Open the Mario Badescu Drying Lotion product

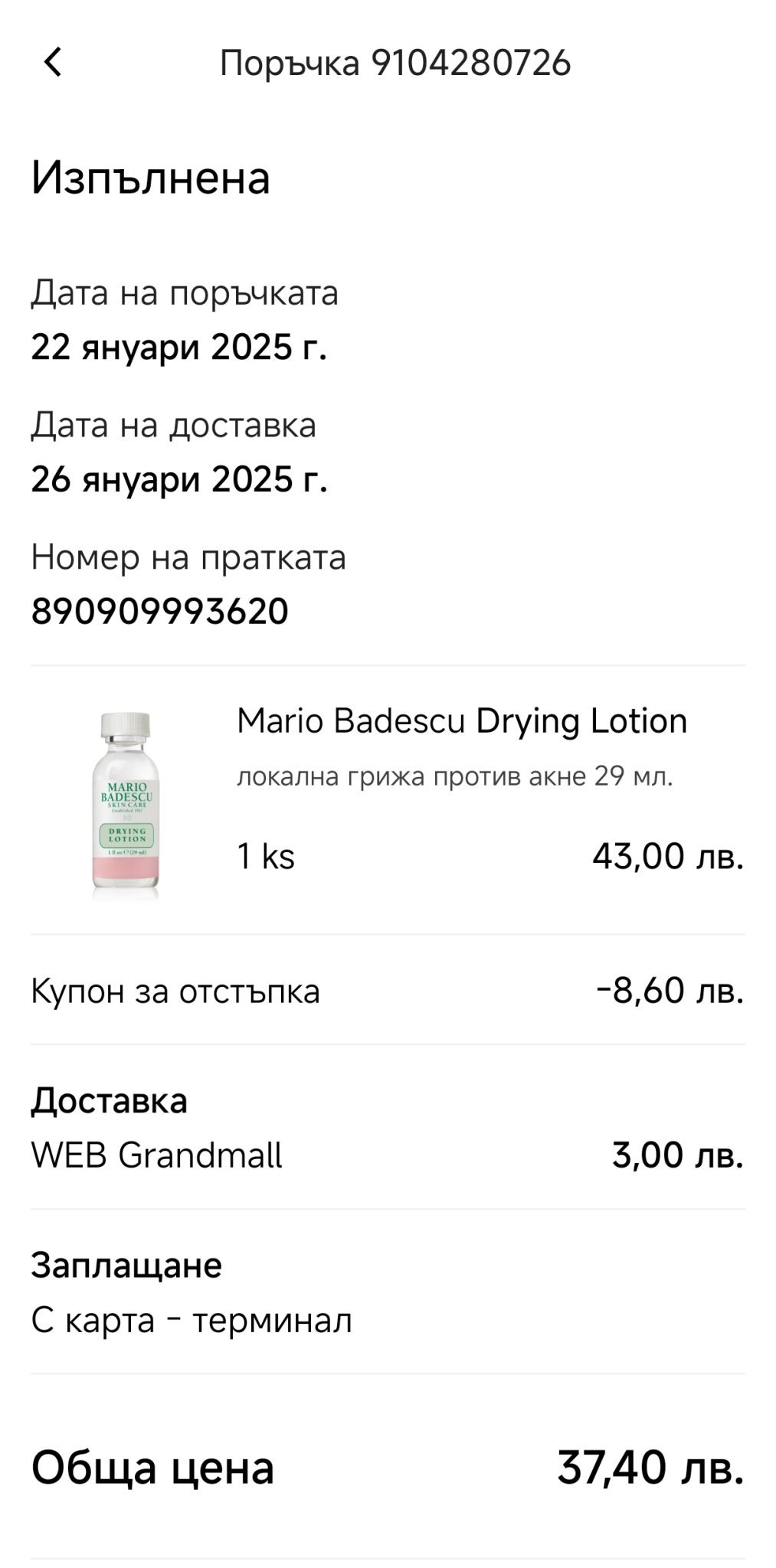tap(461, 721)
